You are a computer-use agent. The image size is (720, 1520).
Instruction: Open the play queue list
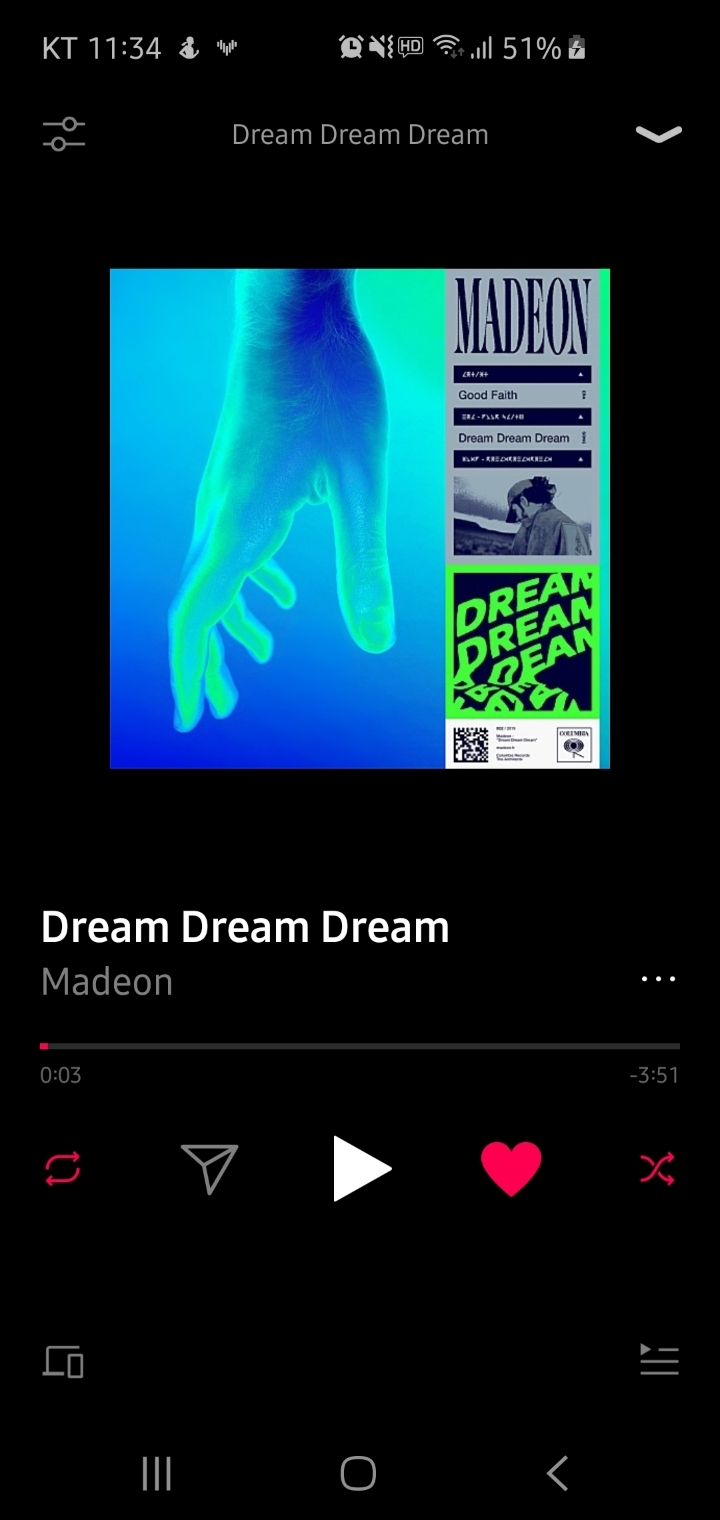(659, 1359)
